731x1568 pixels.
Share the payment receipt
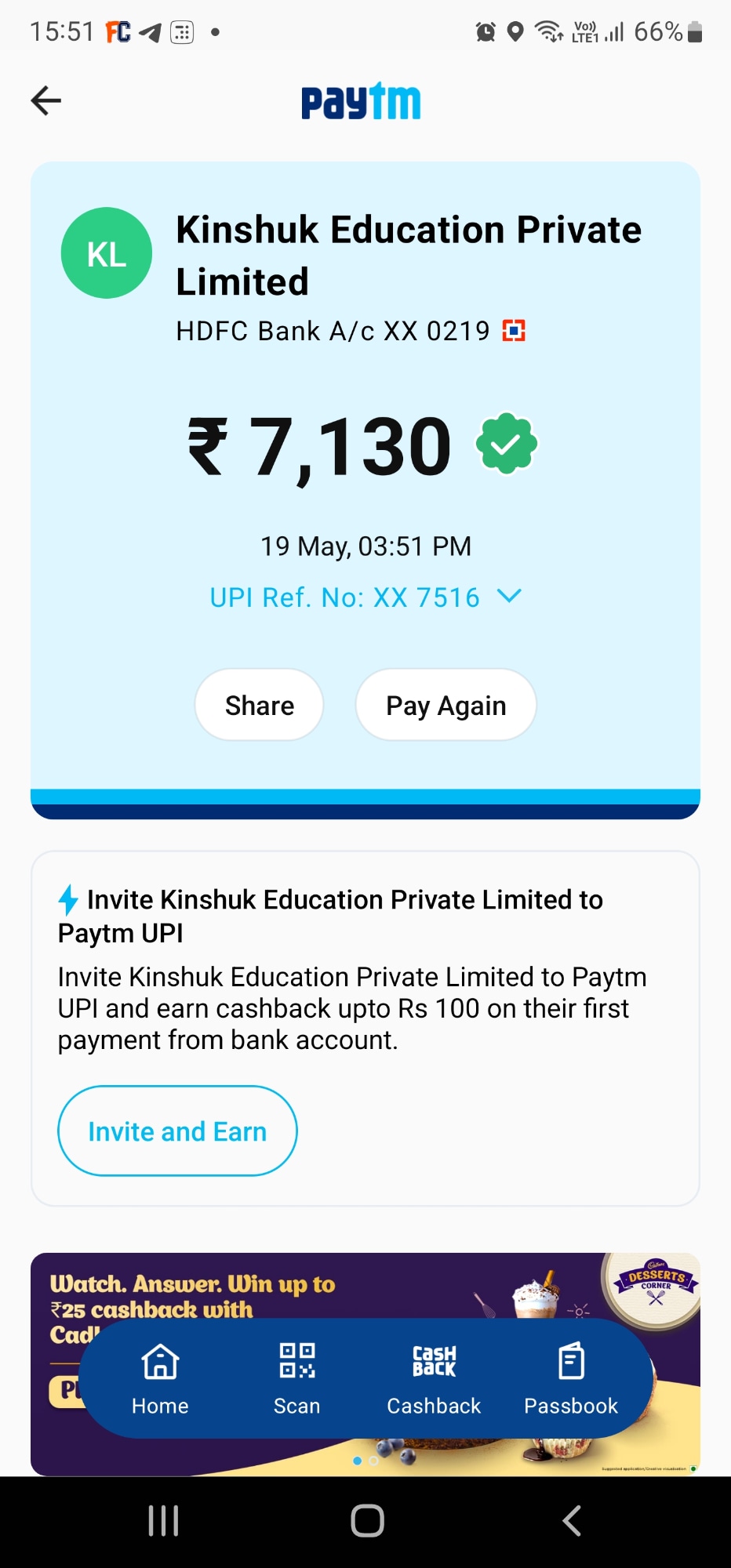(x=259, y=705)
